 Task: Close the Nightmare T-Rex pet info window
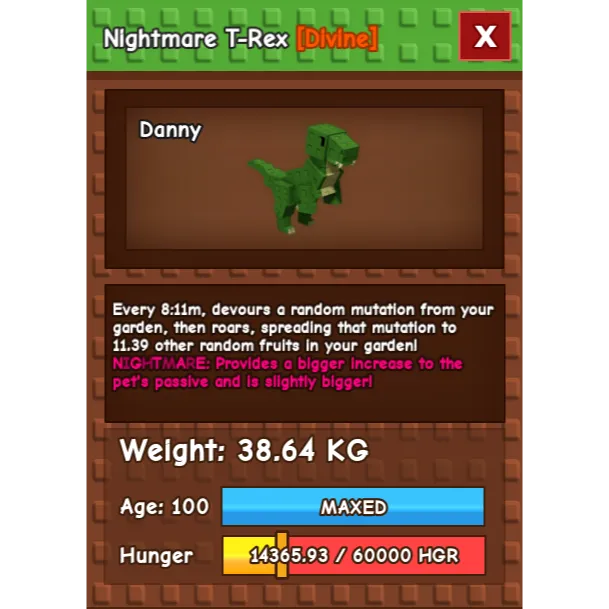coord(485,37)
